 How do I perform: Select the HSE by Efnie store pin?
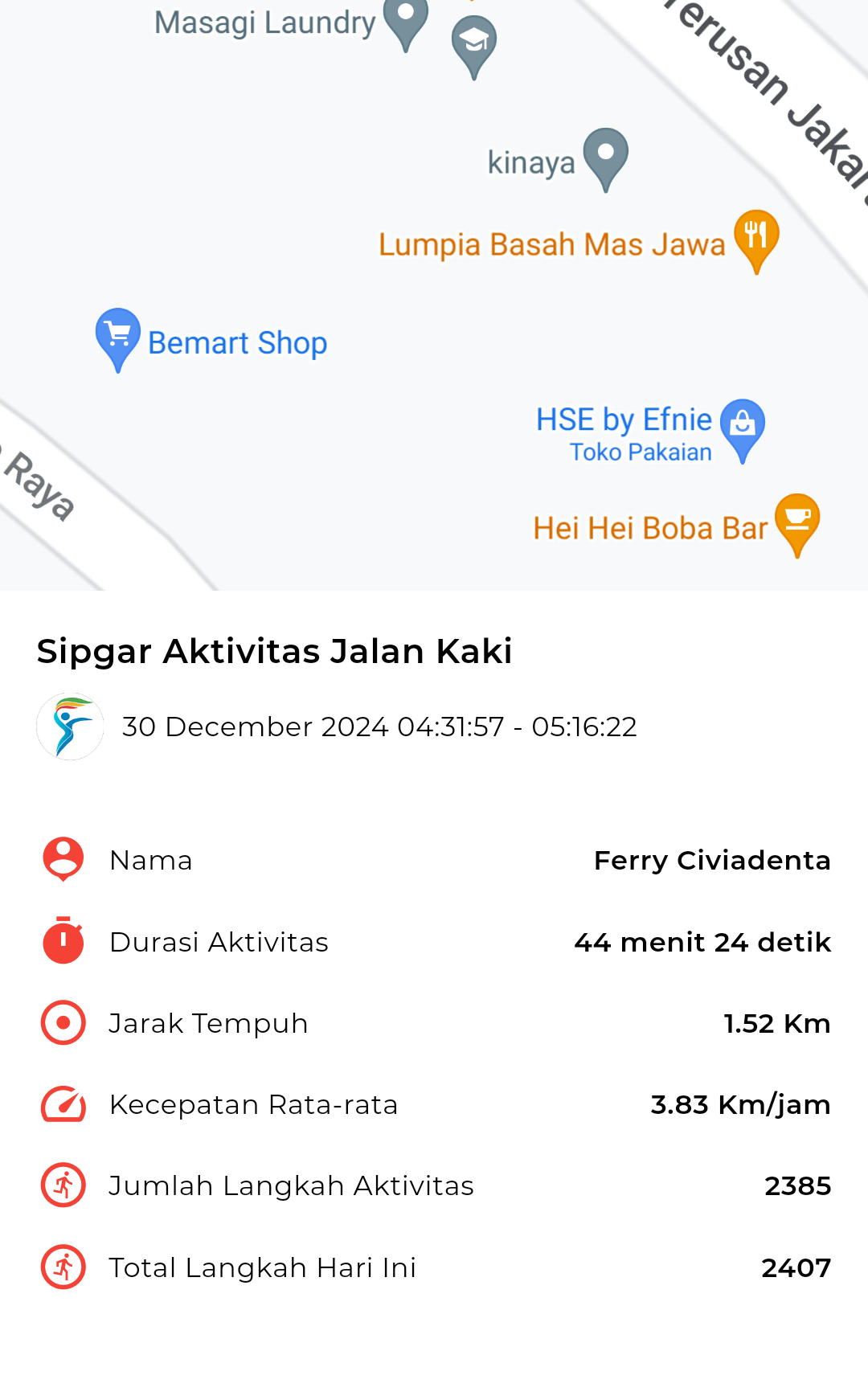coord(743,431)
